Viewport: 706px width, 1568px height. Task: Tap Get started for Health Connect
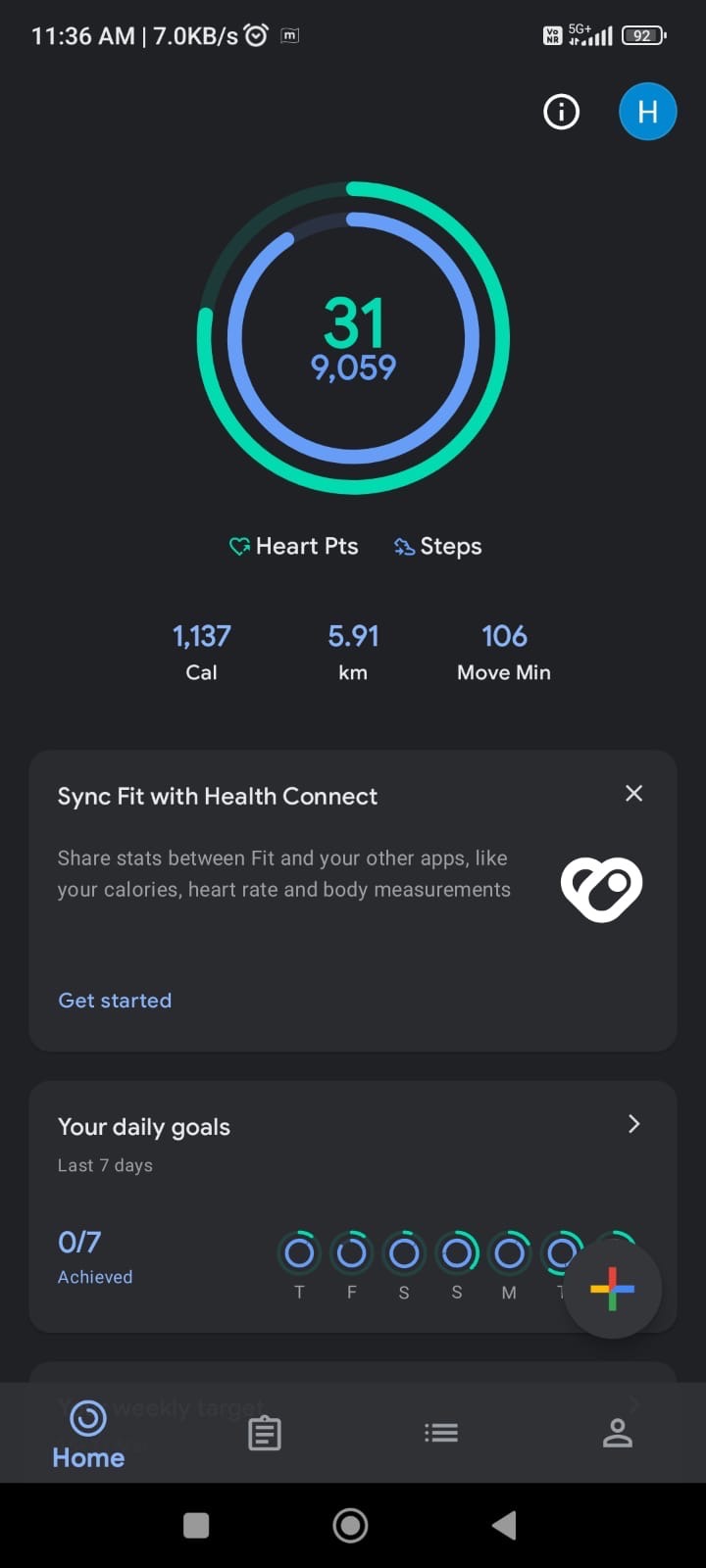(115, 1001)
